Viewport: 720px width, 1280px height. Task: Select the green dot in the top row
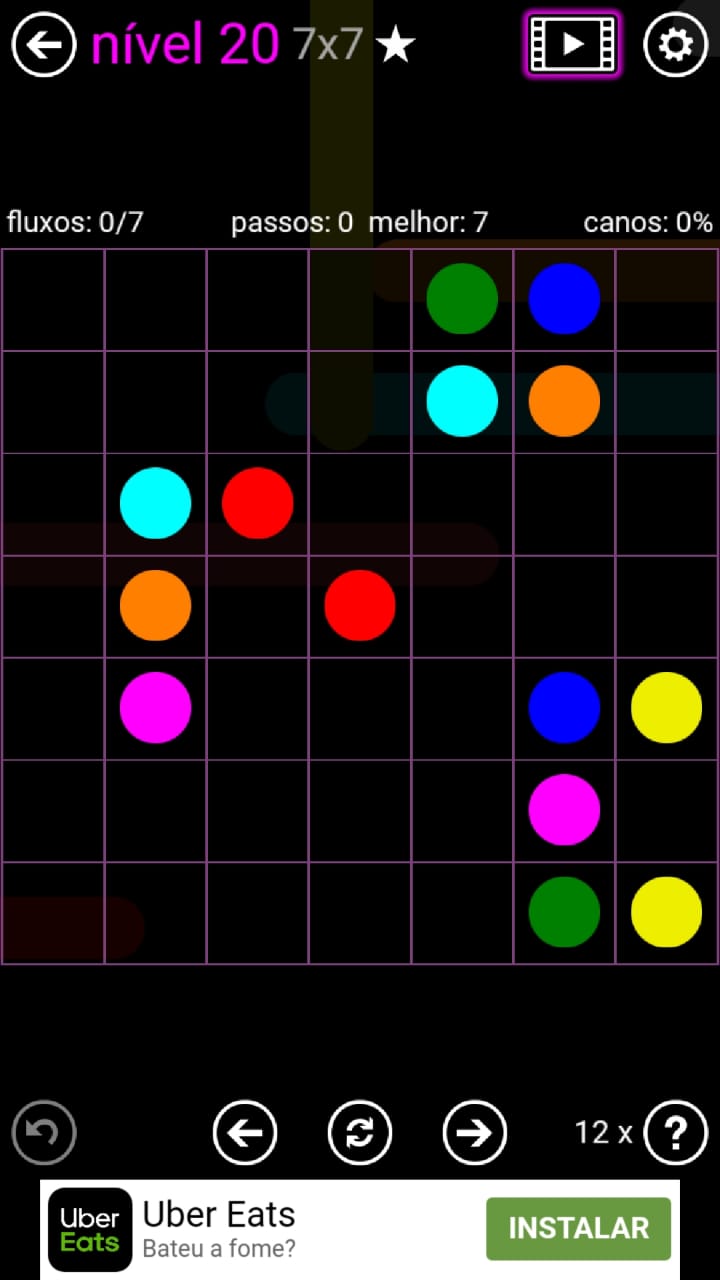462,298
